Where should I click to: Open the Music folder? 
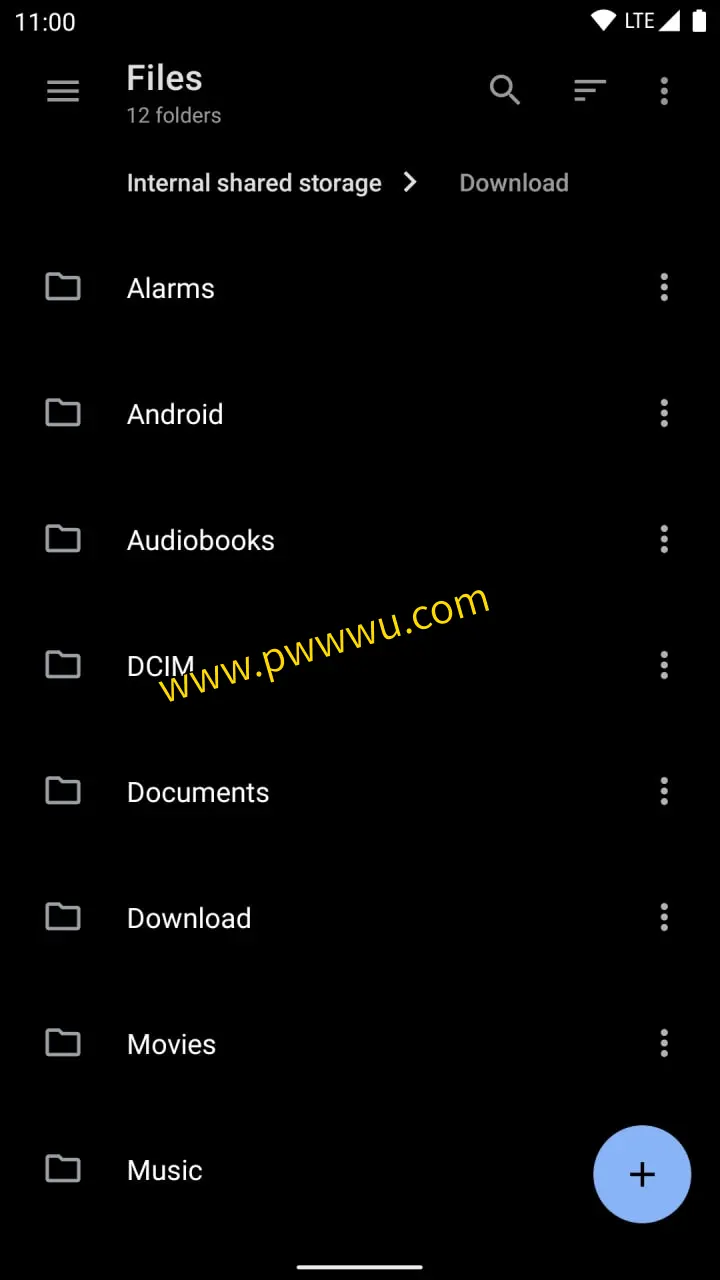click(x=165, y=1170)
